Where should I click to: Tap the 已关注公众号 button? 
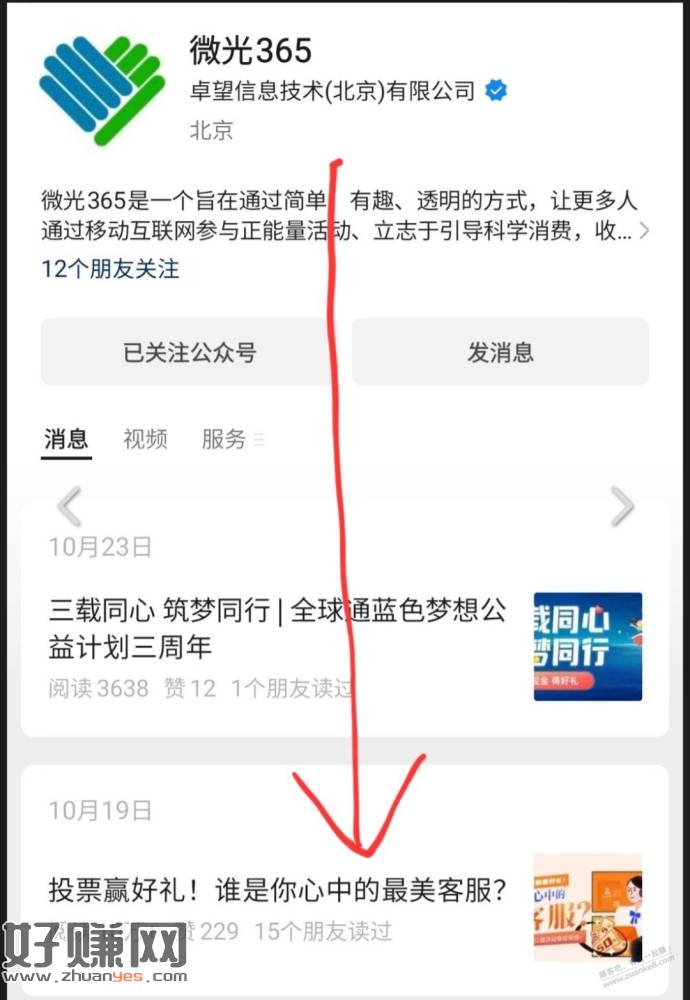[189, 352]
